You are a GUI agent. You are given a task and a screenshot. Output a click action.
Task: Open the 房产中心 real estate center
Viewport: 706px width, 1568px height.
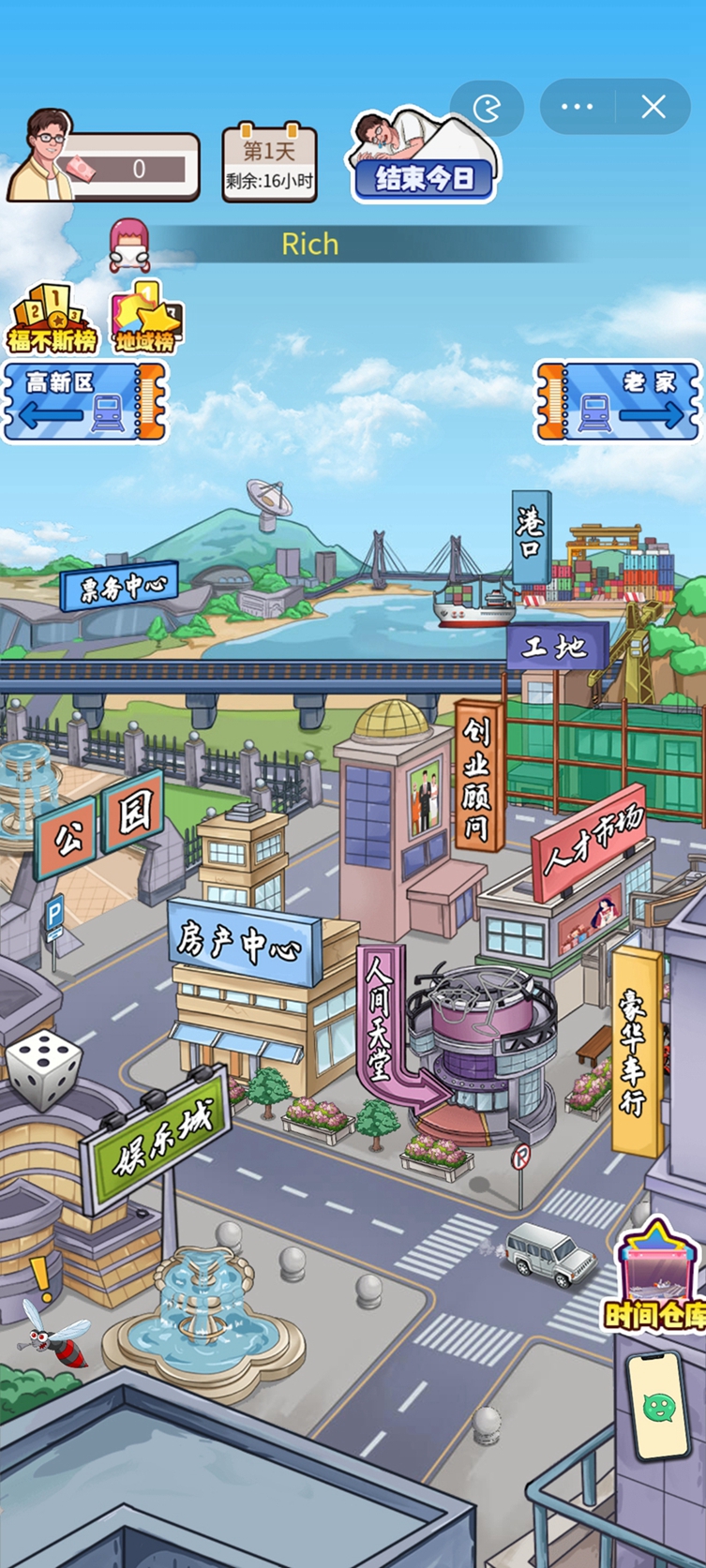[x=243, y=941]
